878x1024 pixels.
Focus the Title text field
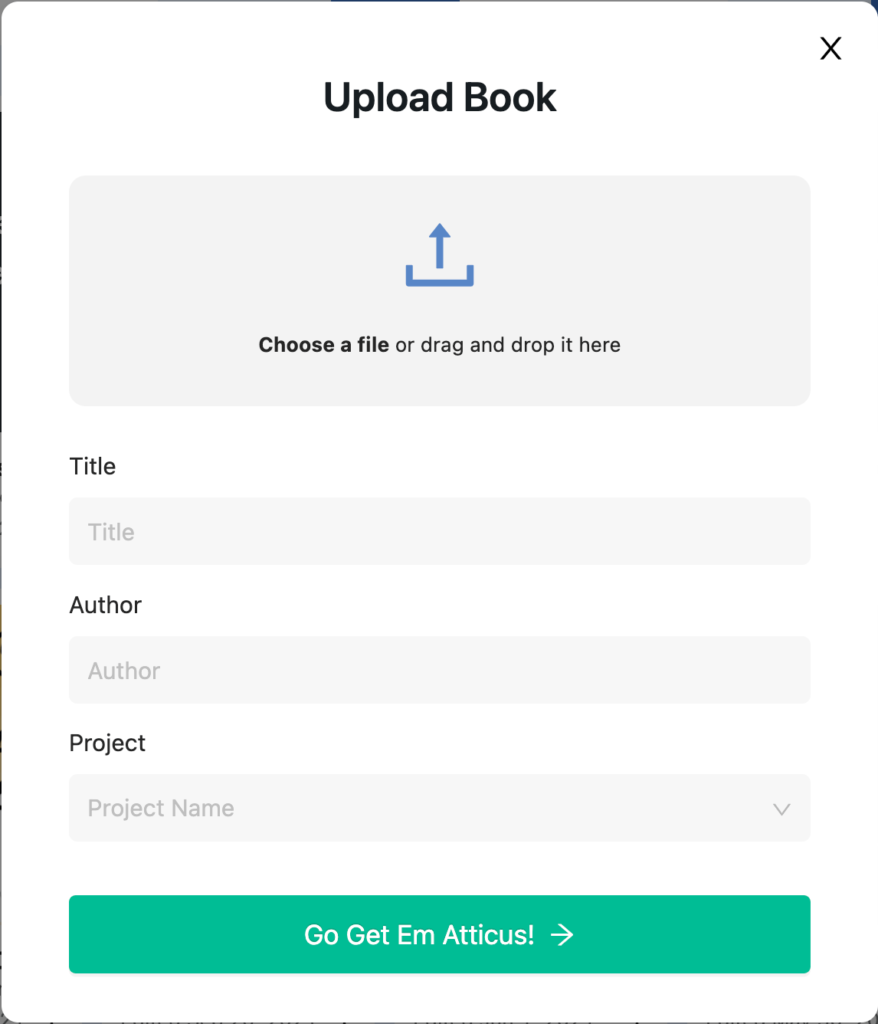439,531
